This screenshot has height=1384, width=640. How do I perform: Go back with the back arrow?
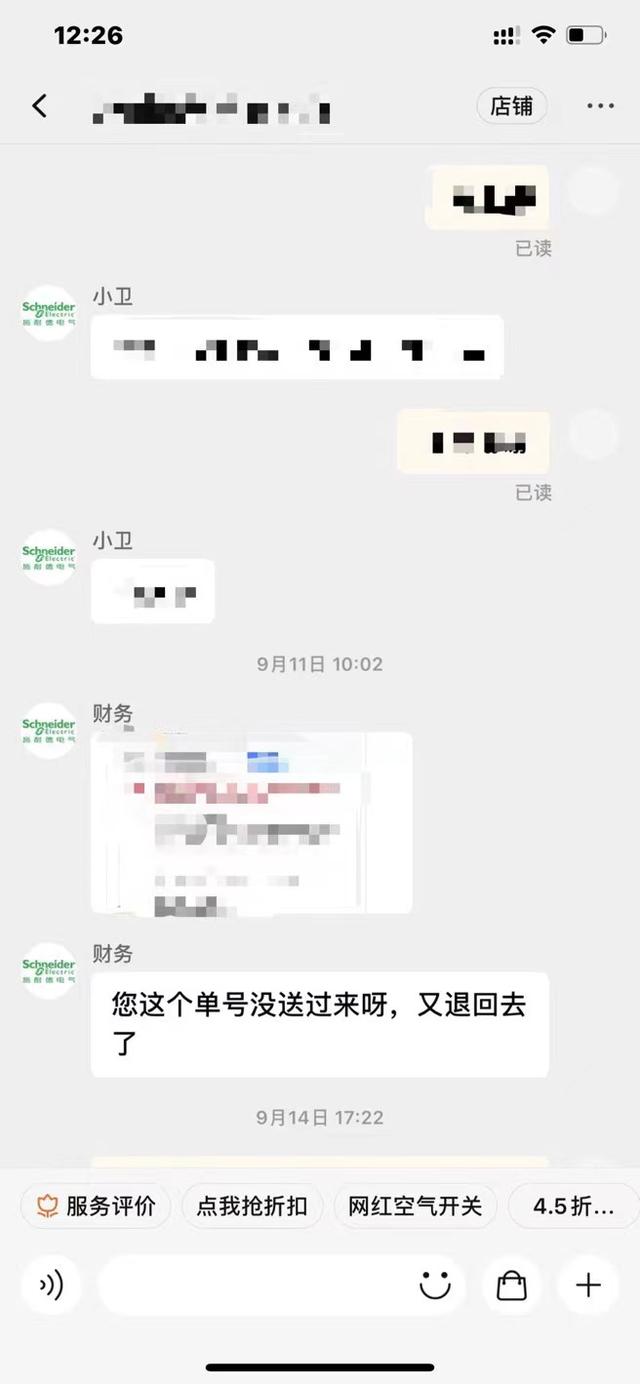39,106
